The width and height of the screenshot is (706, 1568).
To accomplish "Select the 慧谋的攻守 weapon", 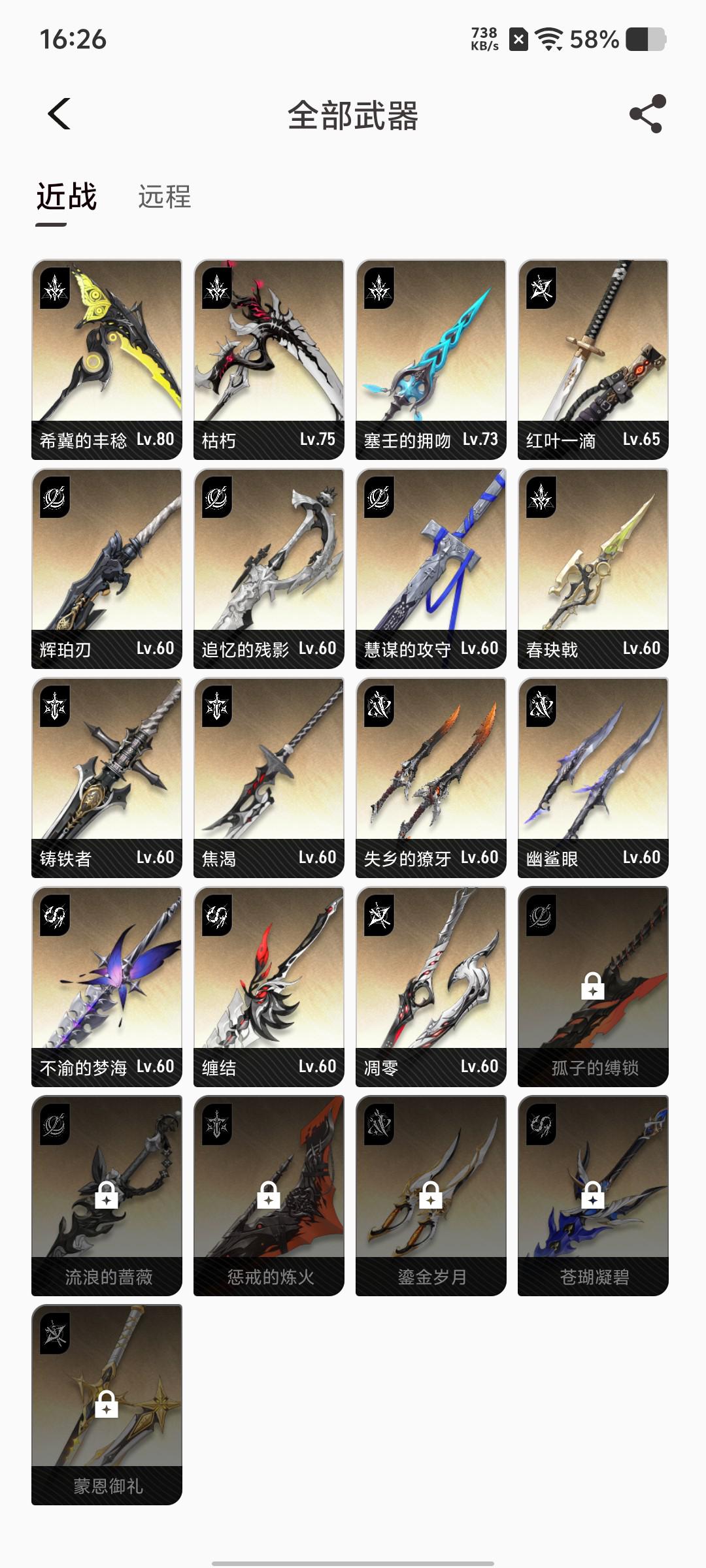I will [431, 568].
